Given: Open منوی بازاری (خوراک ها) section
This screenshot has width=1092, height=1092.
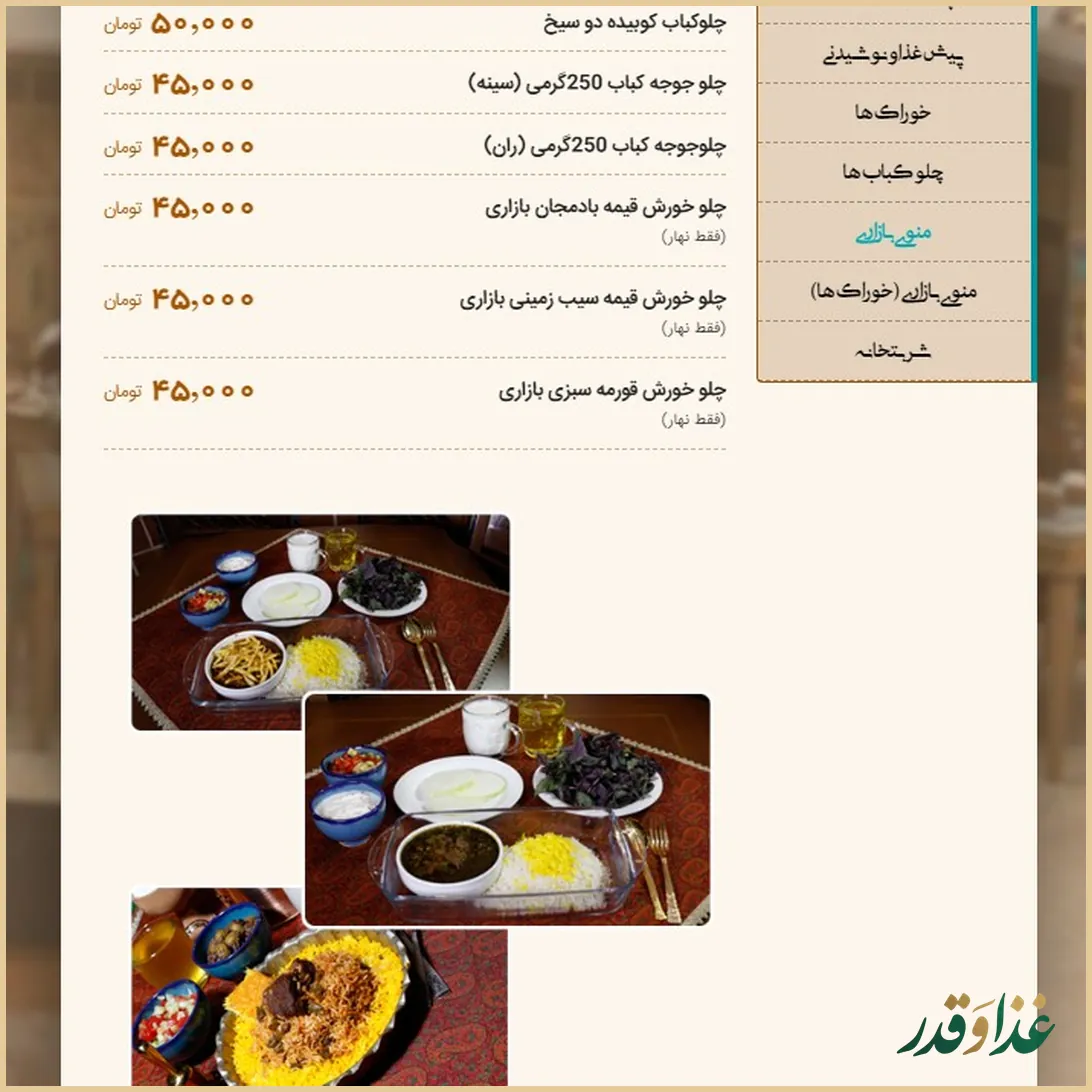Looking at the screenshot, I should [x=893, y=292].
